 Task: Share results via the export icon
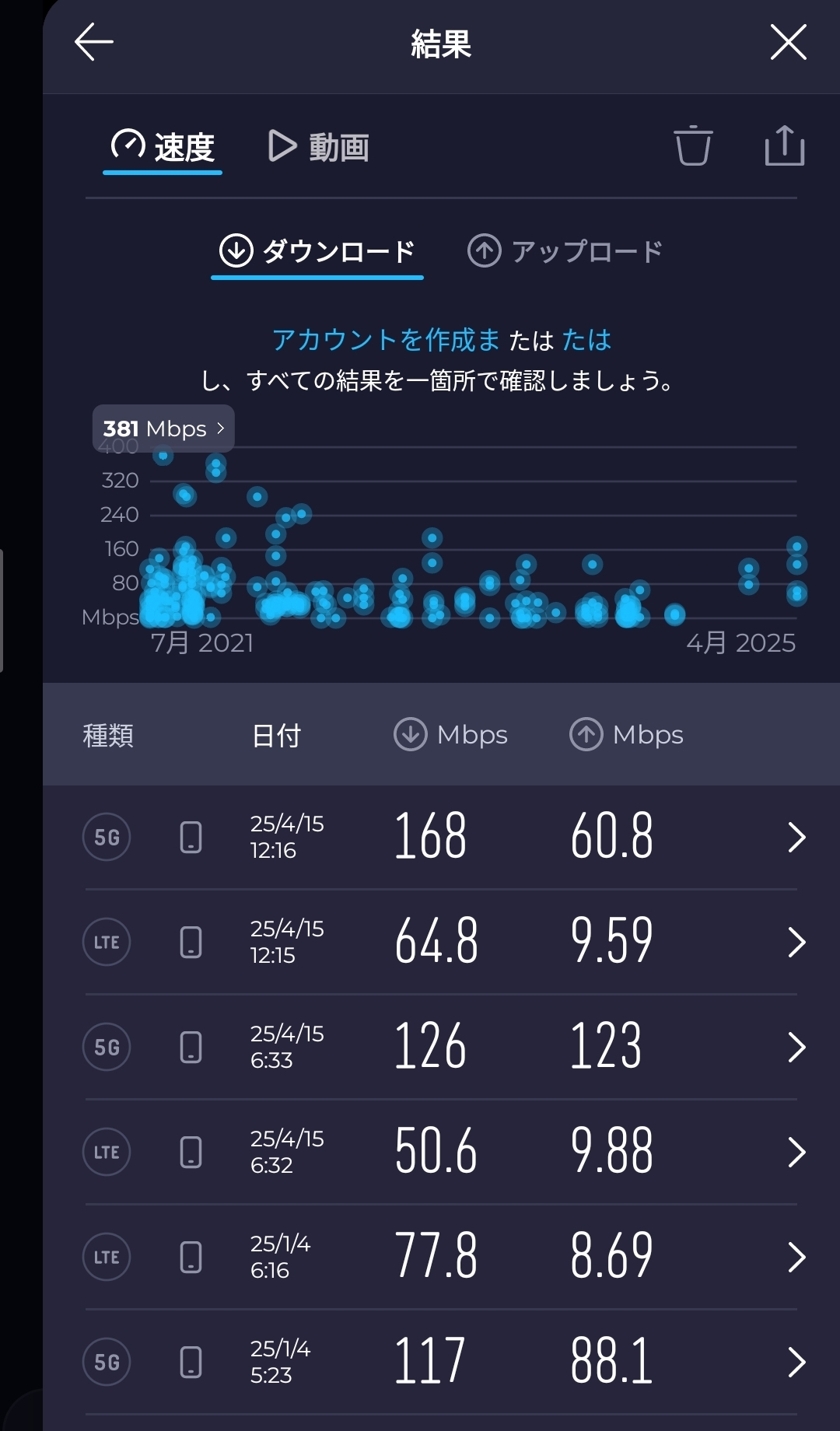[x=784, y=145]
